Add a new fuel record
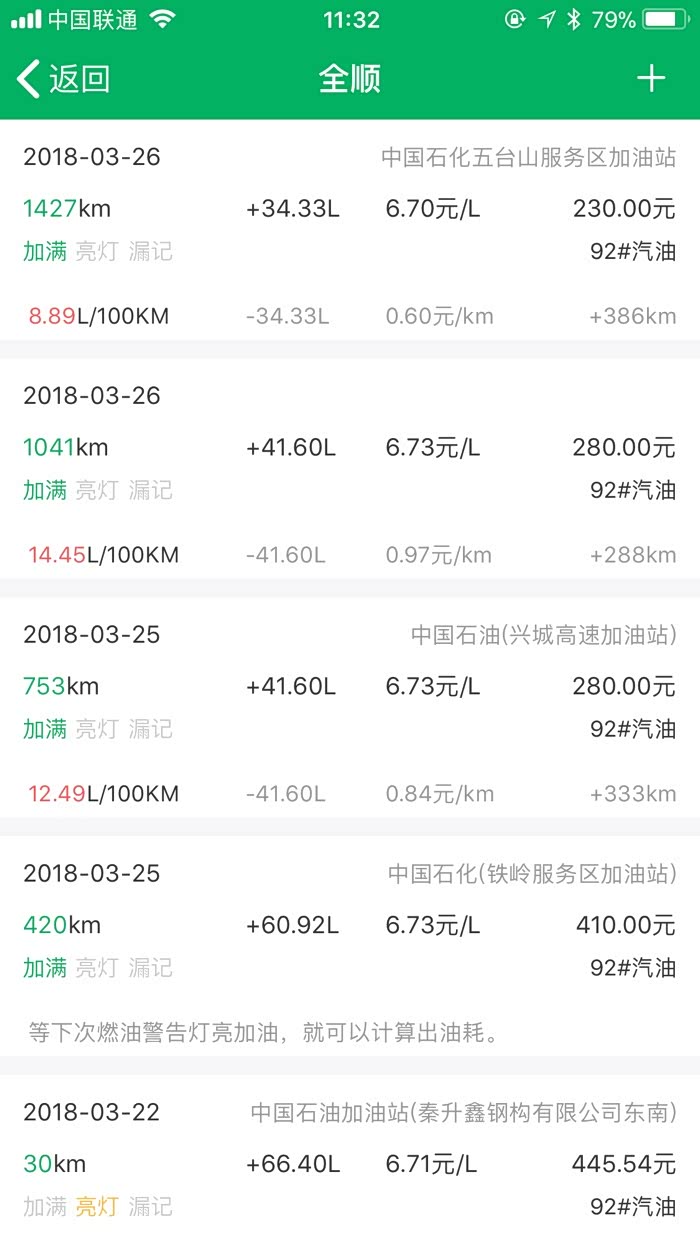The image size is (700, 1245). (651, 79)
